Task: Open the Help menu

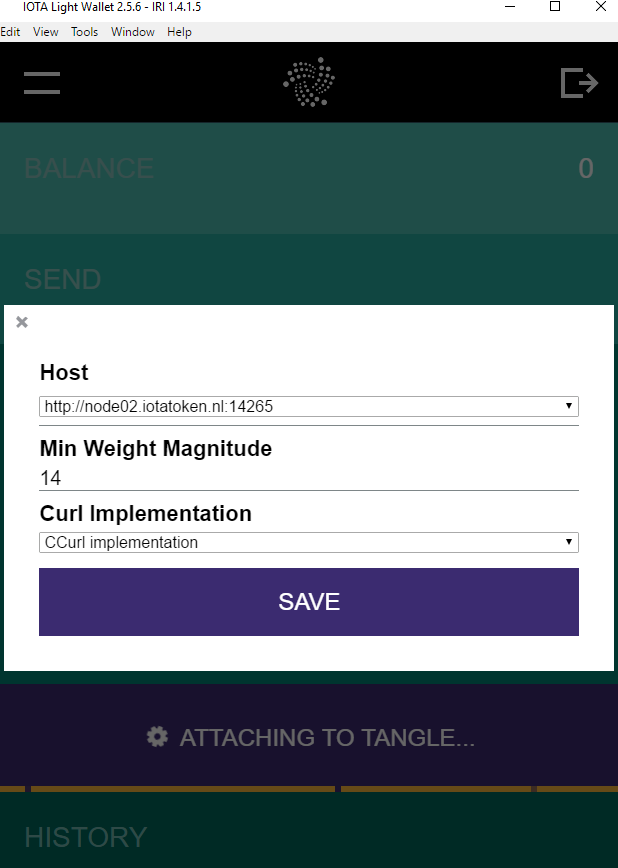Action: [179, 32]
